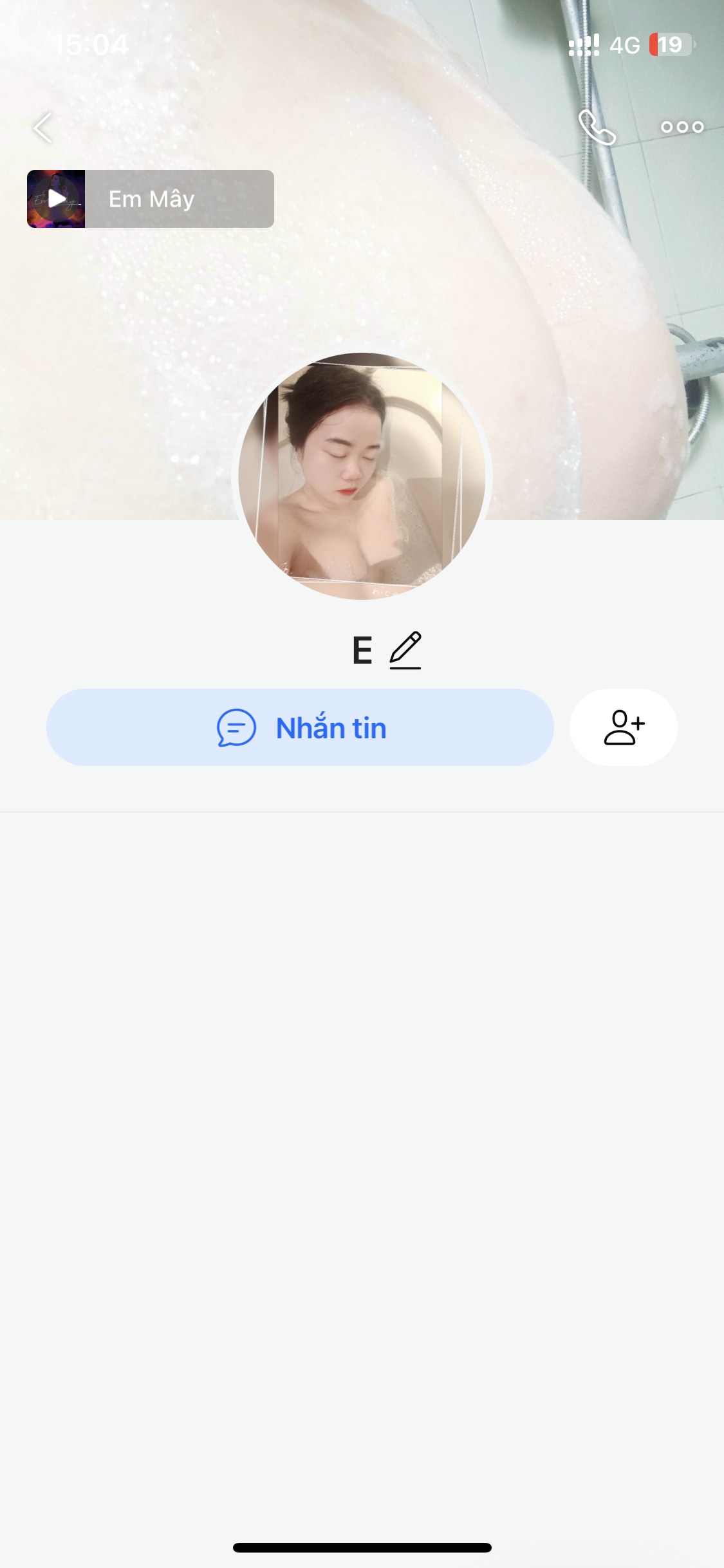Call this contact with the phone icon
Viewport: 724px width, 1568px height.
[597, 127]
